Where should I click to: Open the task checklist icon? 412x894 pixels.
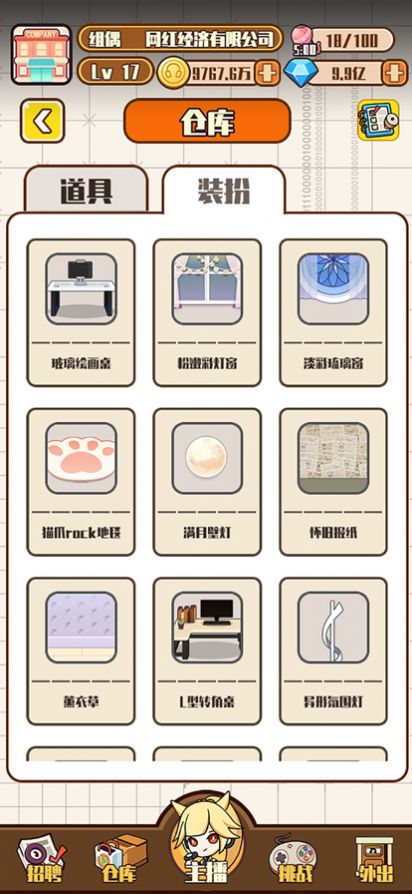tap(378, 120)
